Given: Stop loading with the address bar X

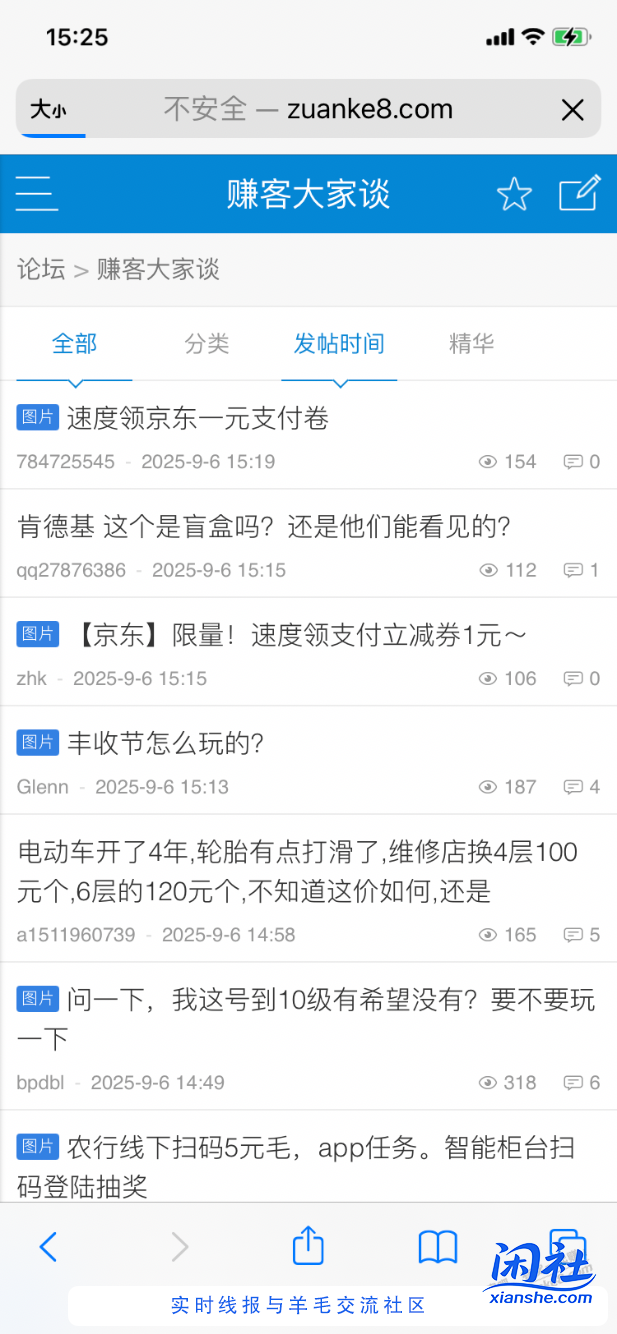Looking at the screenshot, I should [x=572, y=109].
